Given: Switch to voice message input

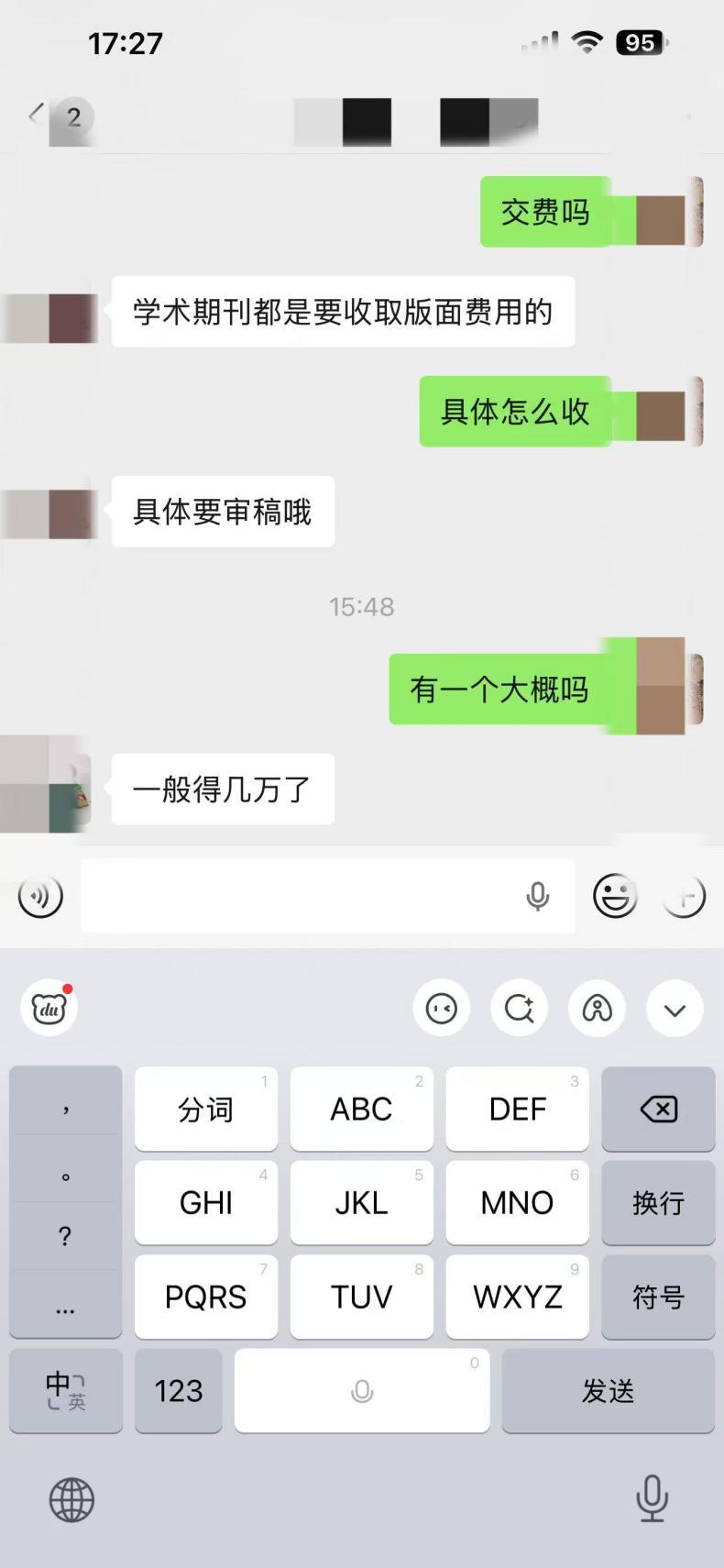Looking at the screenshot, I should coord(41,896).
